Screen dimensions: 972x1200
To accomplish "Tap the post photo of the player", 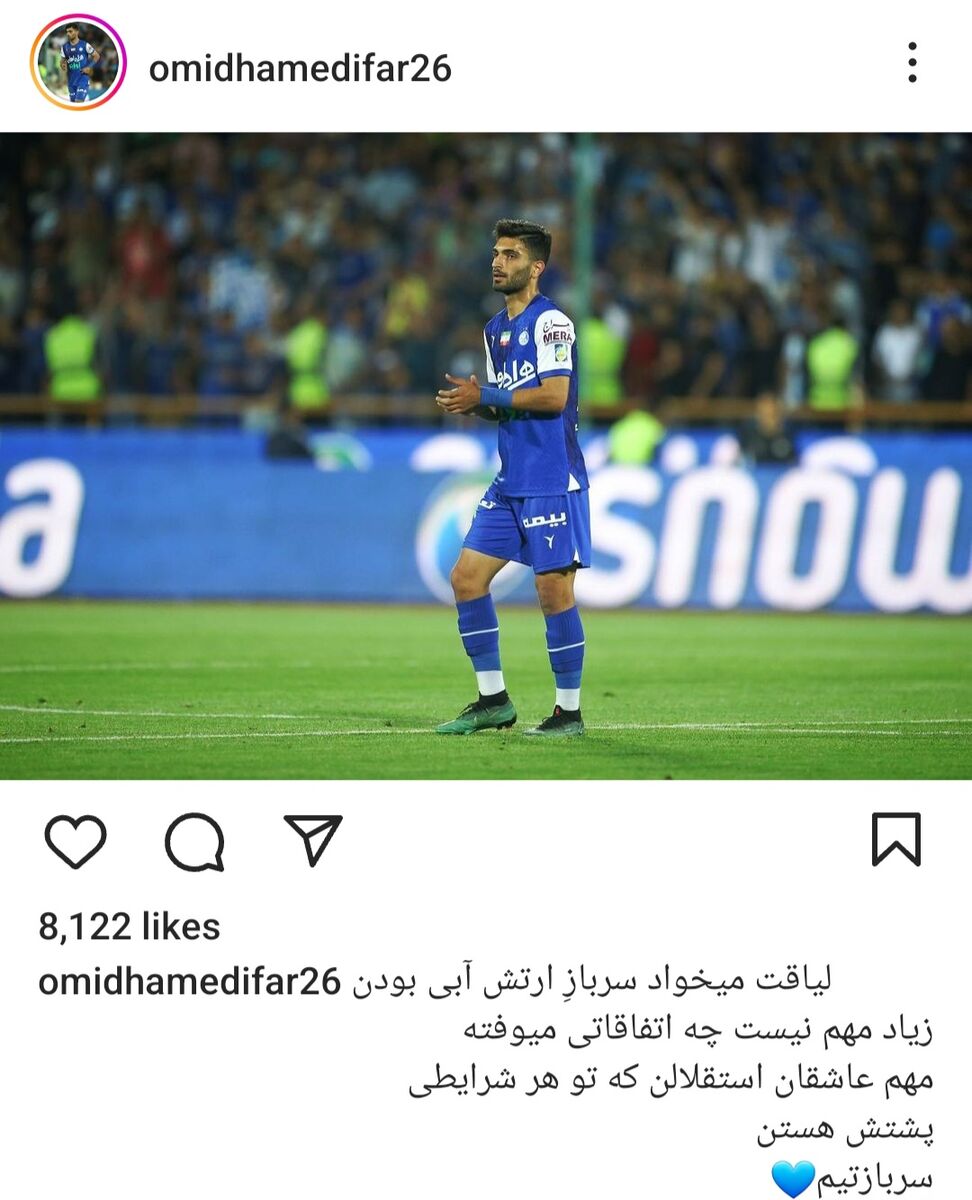I will tap(486, 456).
